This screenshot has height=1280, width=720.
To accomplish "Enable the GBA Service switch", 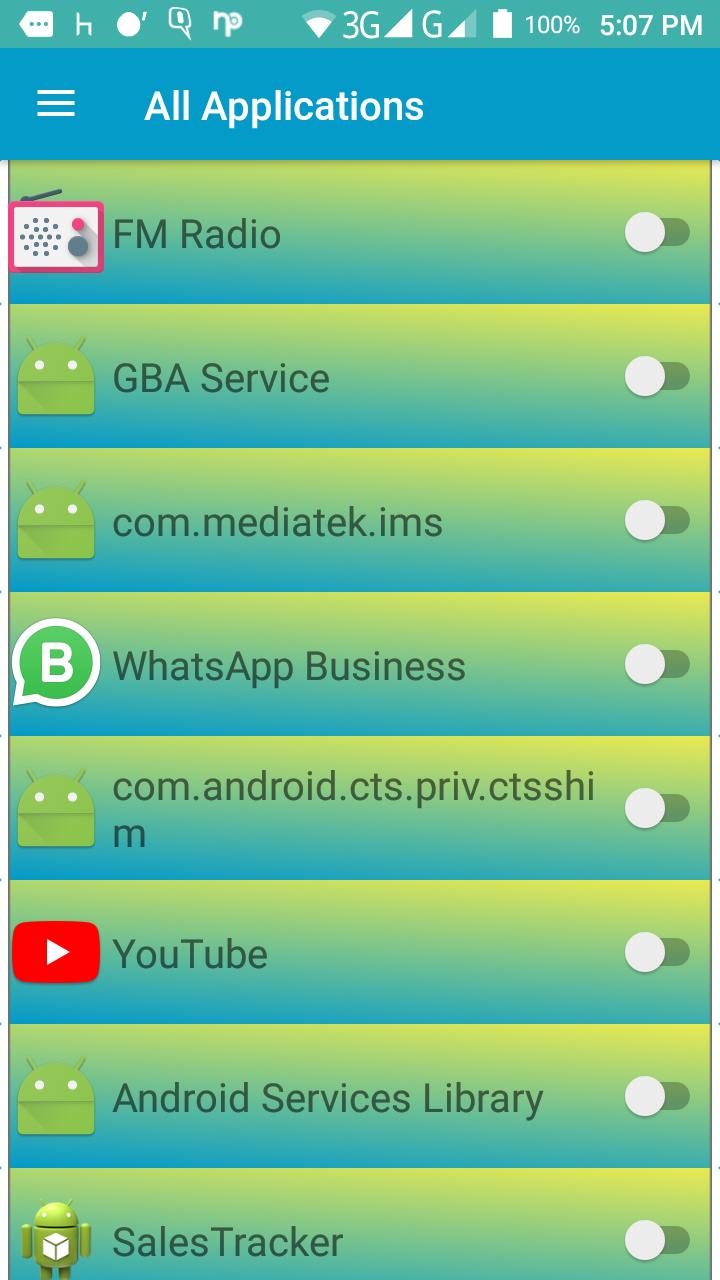I will click(x=657, y=377).
